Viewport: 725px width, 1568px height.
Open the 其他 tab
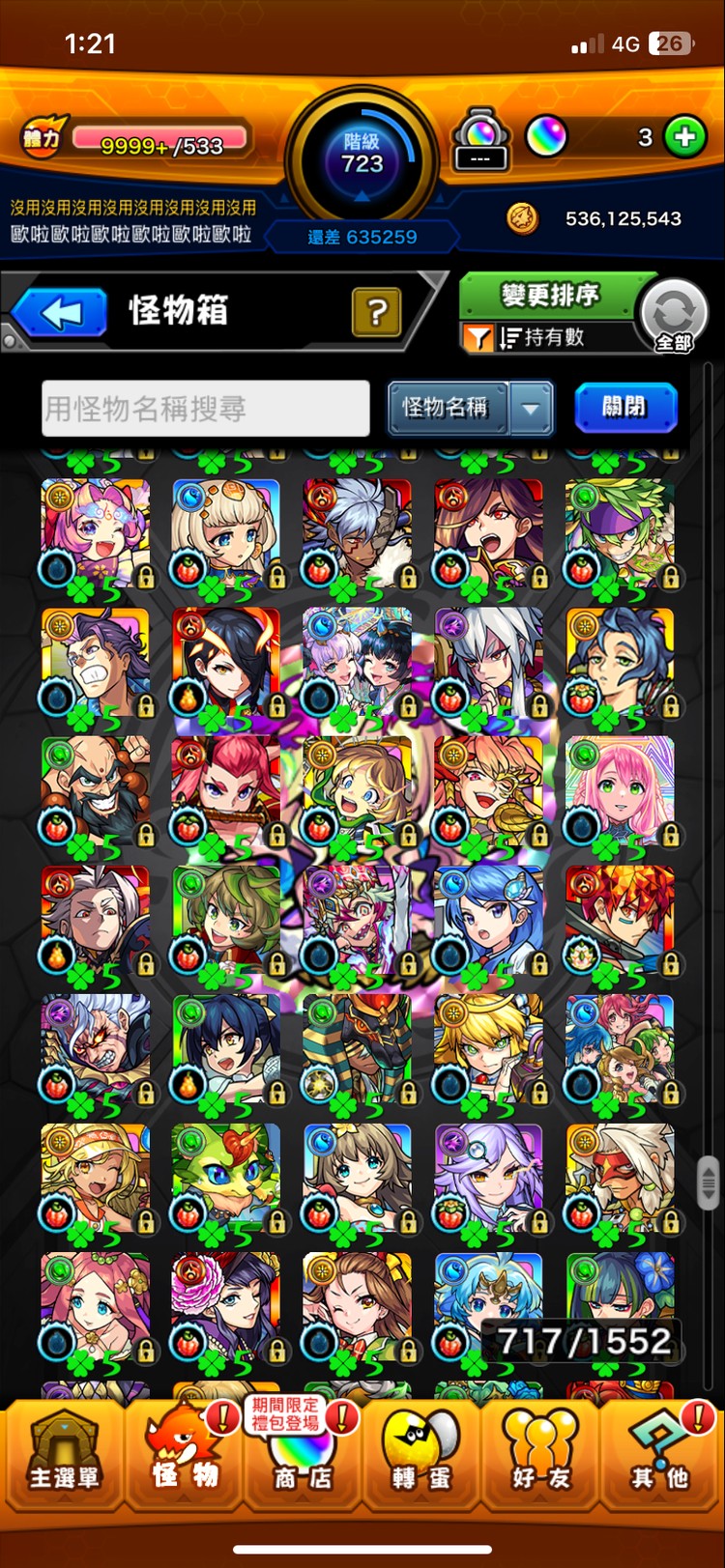point(661,1453)
